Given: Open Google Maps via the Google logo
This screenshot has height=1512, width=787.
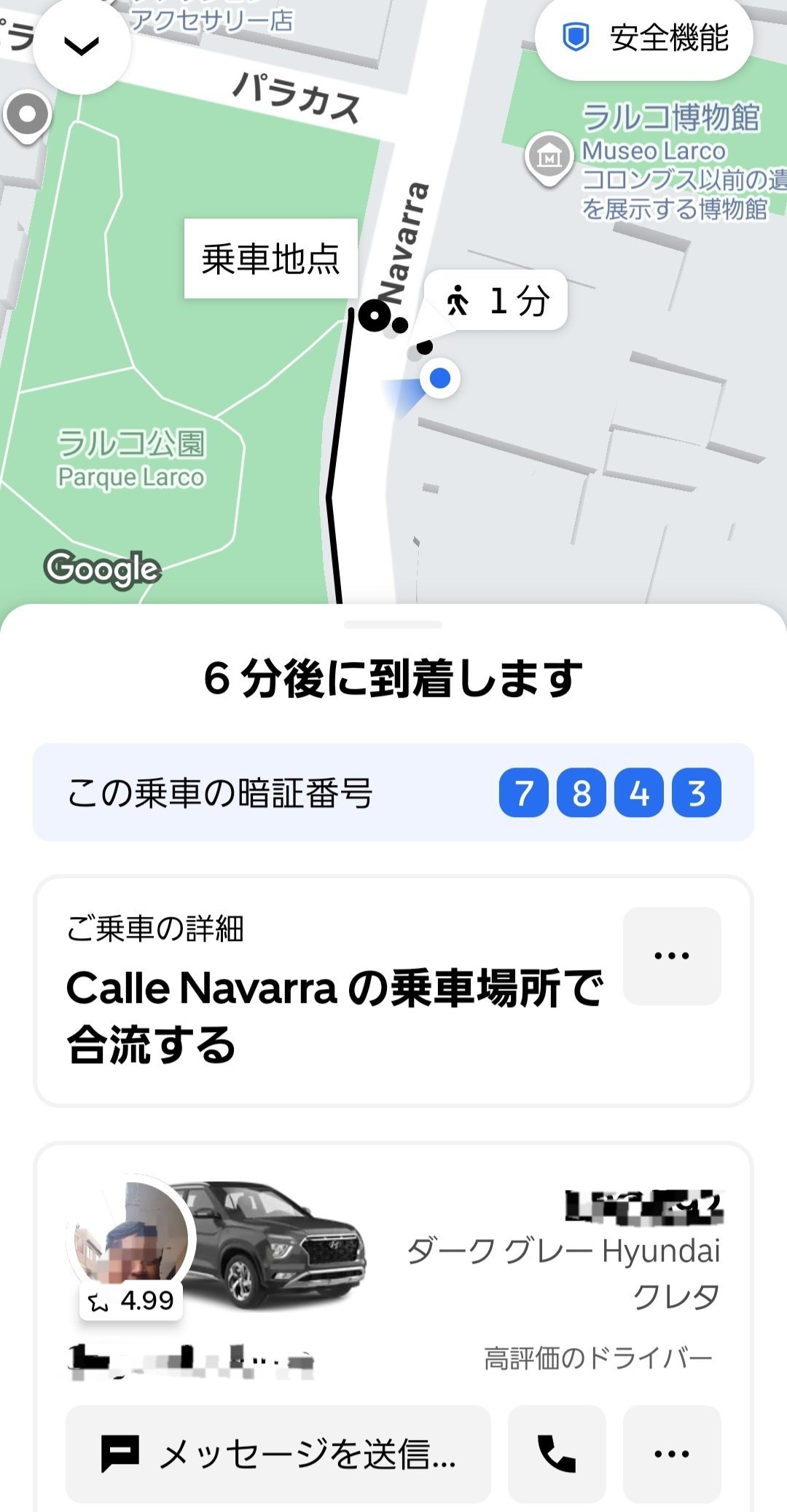Looking at the screenshot, I should 102,567.
